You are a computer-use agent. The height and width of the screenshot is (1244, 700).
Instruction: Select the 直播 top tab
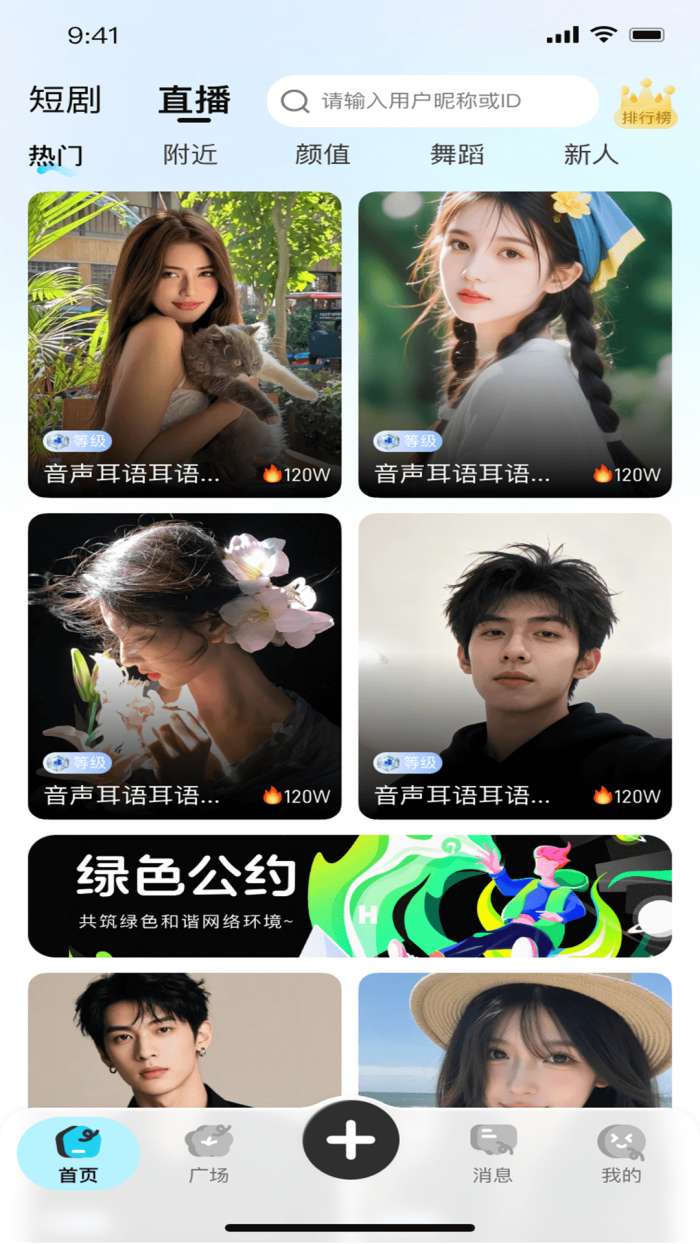coord(194,101)
